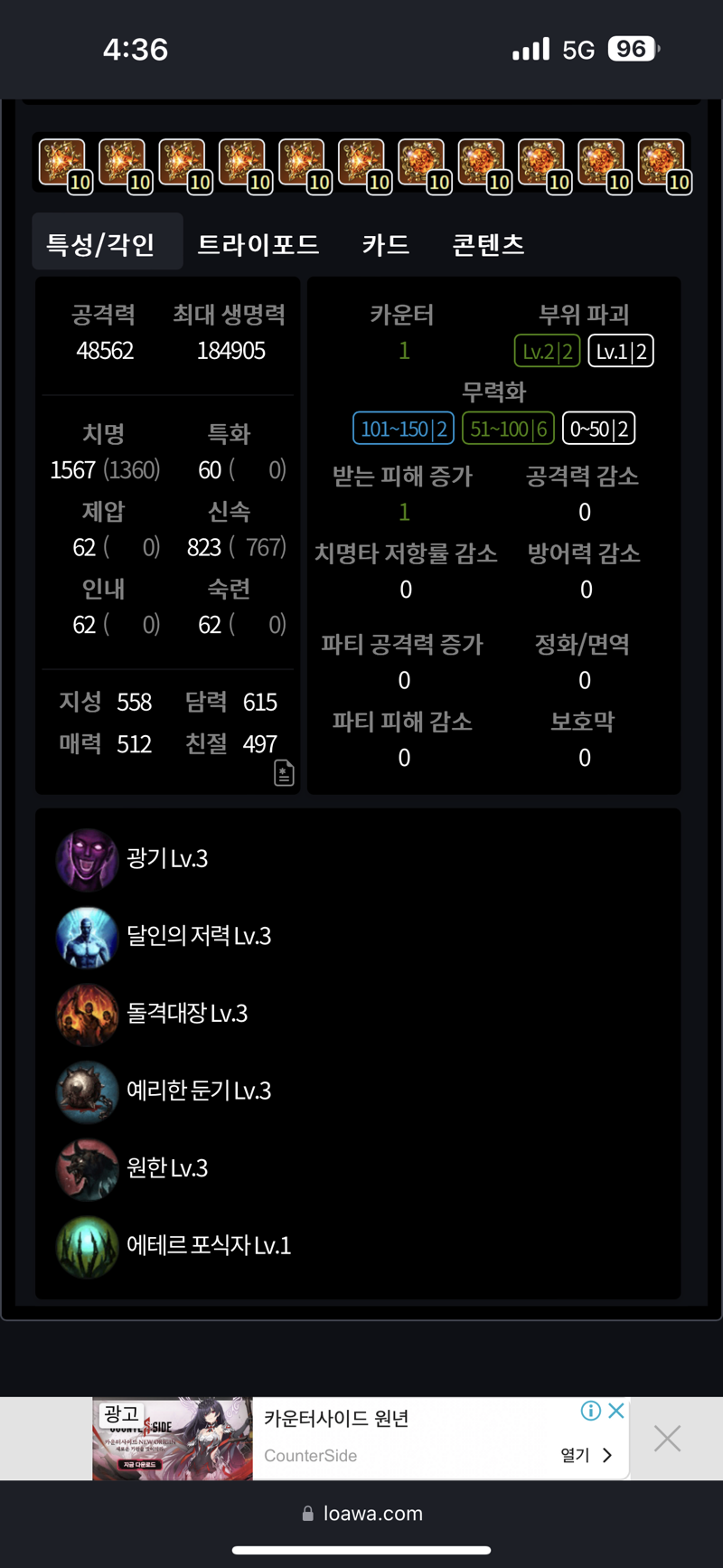
Task: Tap the 에테르 포식자 Lv.1 engraving
Action: tap(209, 1246)
